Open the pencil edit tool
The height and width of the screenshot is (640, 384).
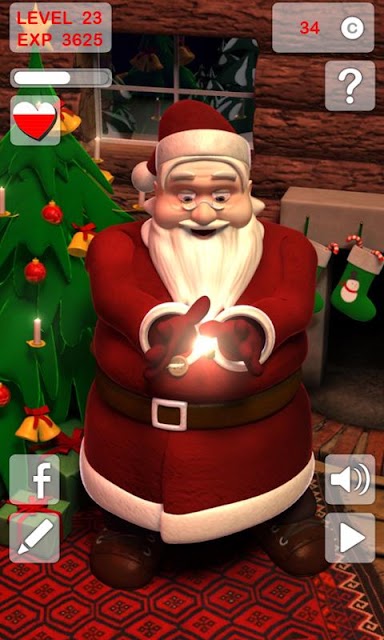pos(34,538)
